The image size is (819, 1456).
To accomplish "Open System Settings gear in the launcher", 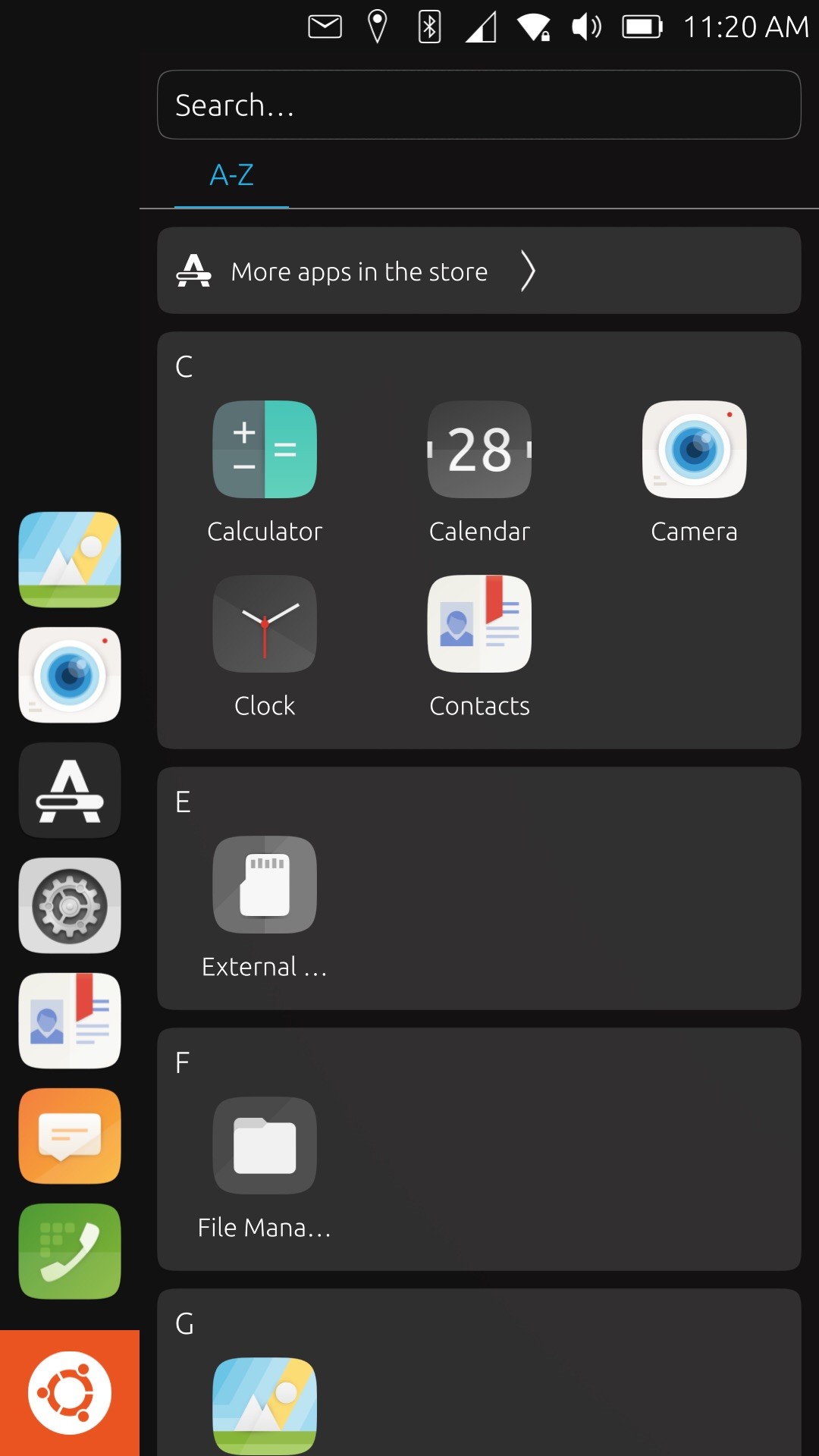I will [70, 905].
